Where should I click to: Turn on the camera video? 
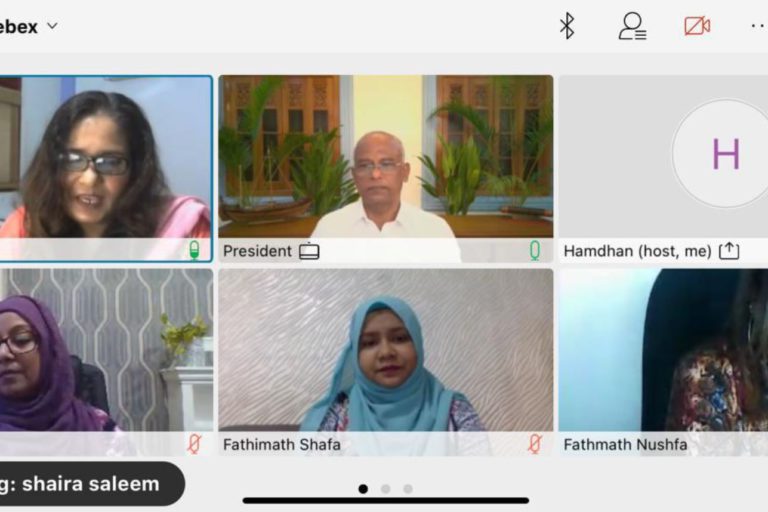[697, 26]
